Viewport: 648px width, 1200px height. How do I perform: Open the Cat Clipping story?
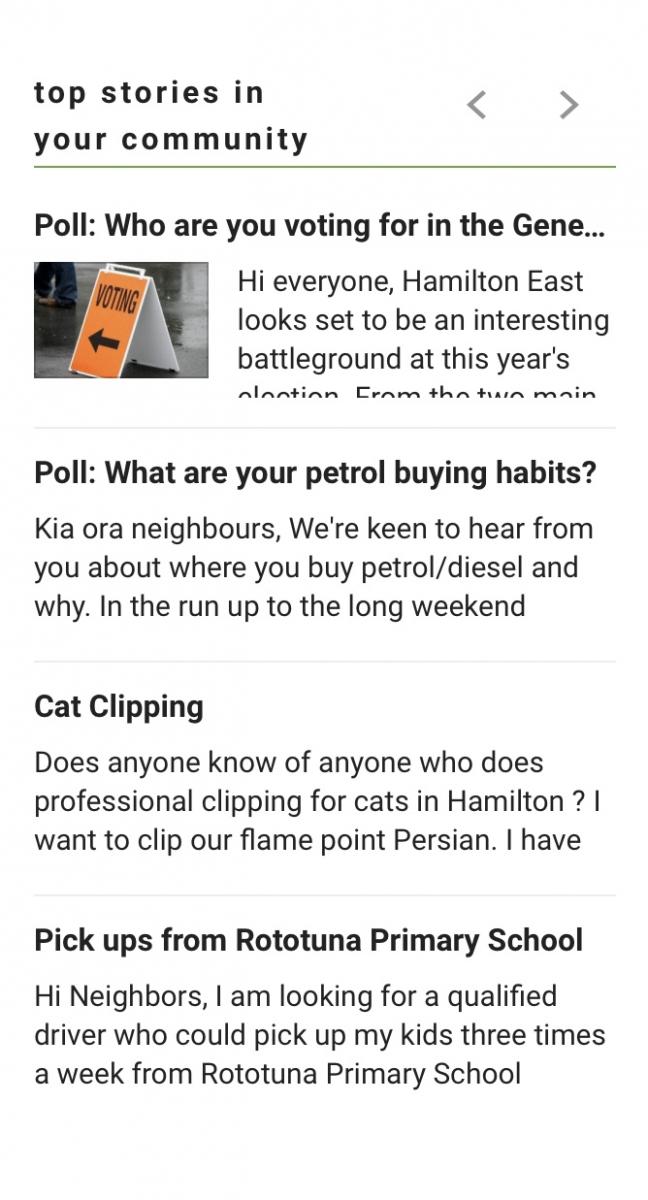(x=119, y=707)
